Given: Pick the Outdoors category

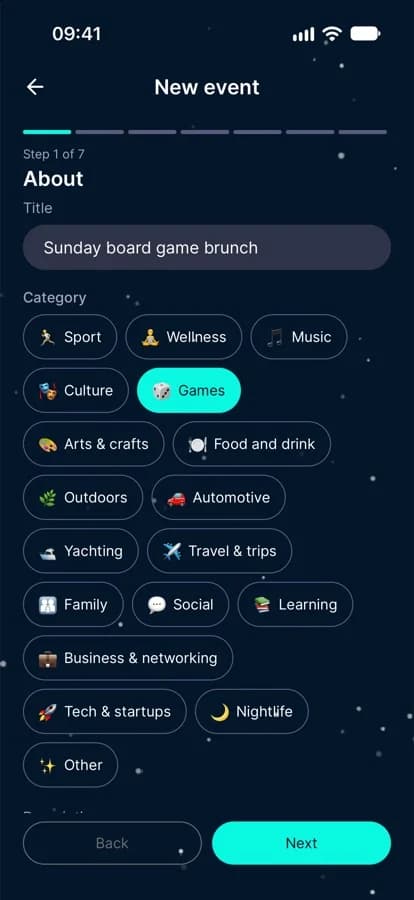Looking at the screenshot, I should (x=83, y=497).
